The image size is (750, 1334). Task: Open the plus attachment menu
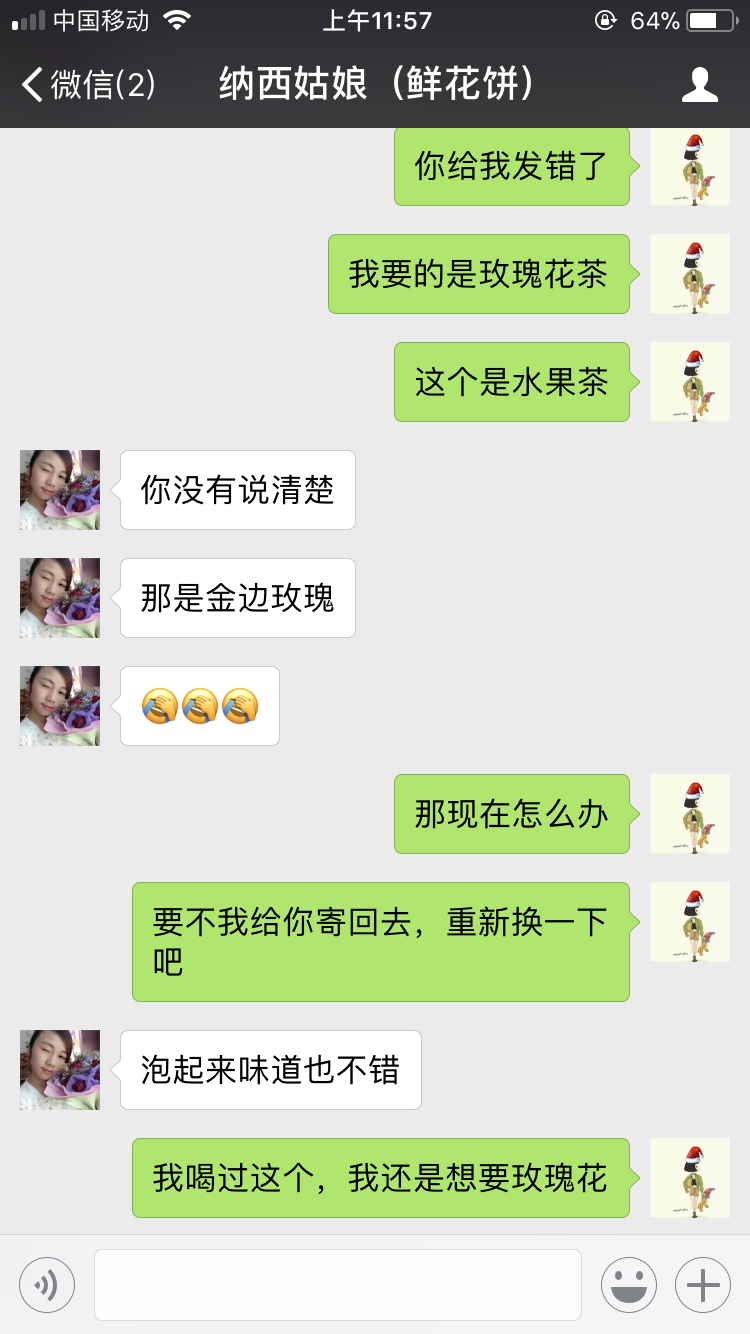pos(703,1285)
